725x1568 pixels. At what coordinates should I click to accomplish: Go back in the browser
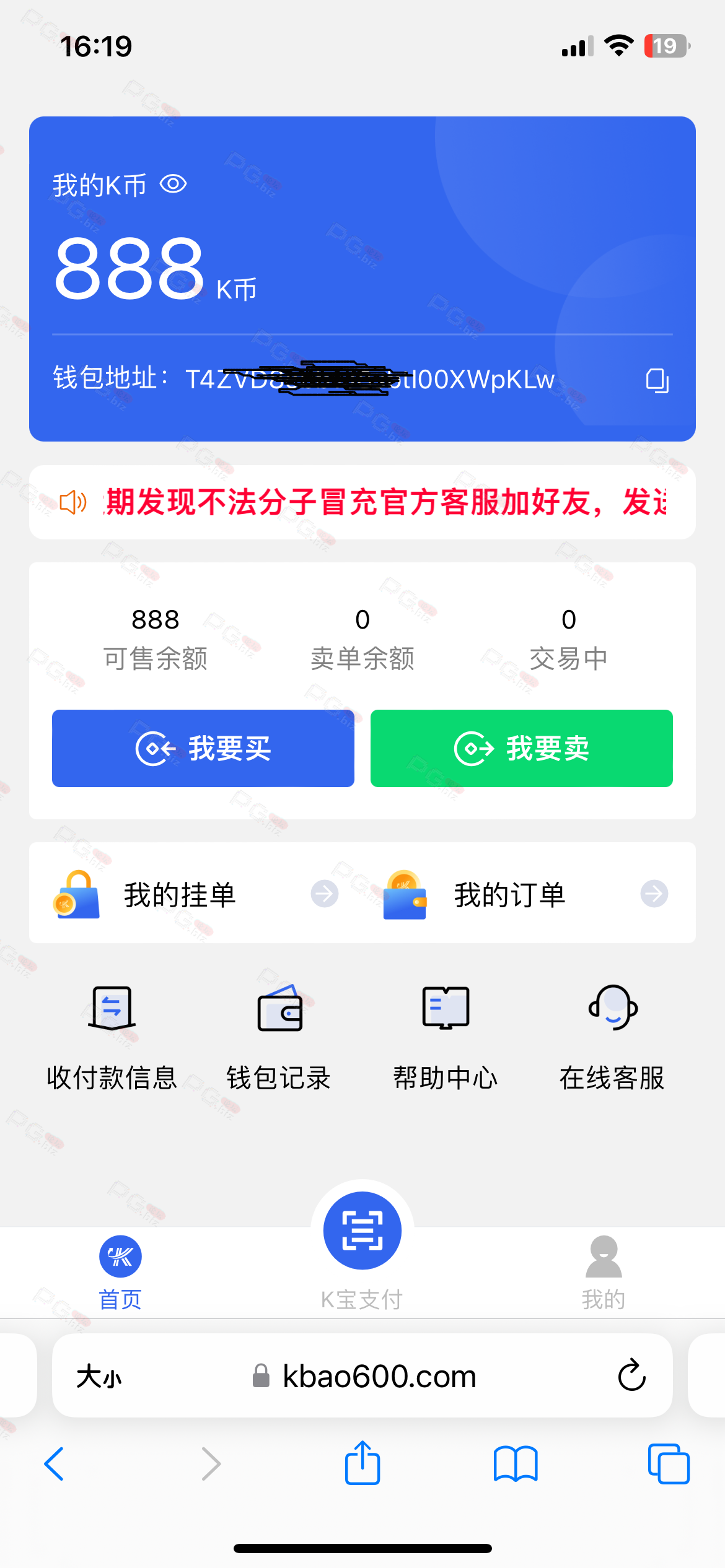tap(55, 1464)
